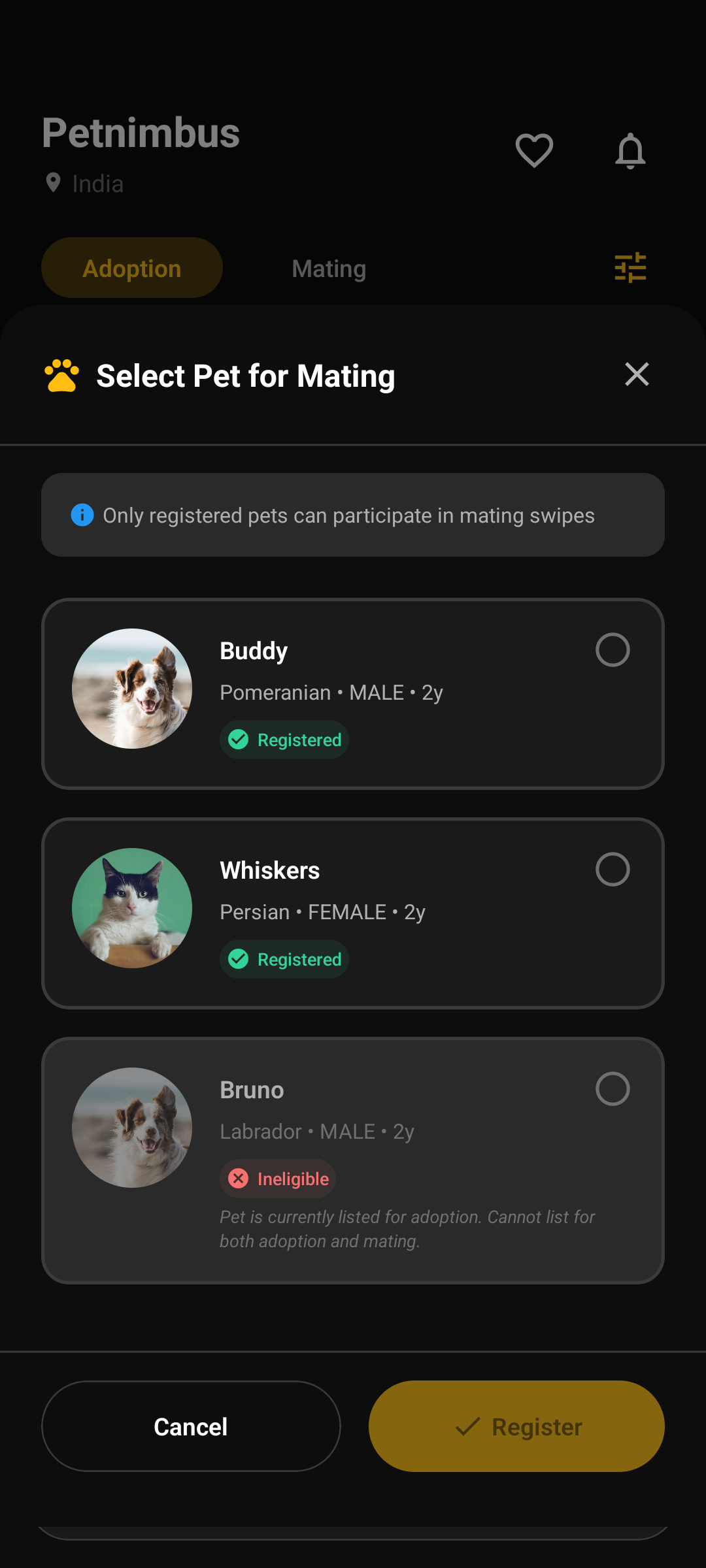706x1568 pixels.
Task: Select Bruno's radio button
Action: click(613, 1089)
